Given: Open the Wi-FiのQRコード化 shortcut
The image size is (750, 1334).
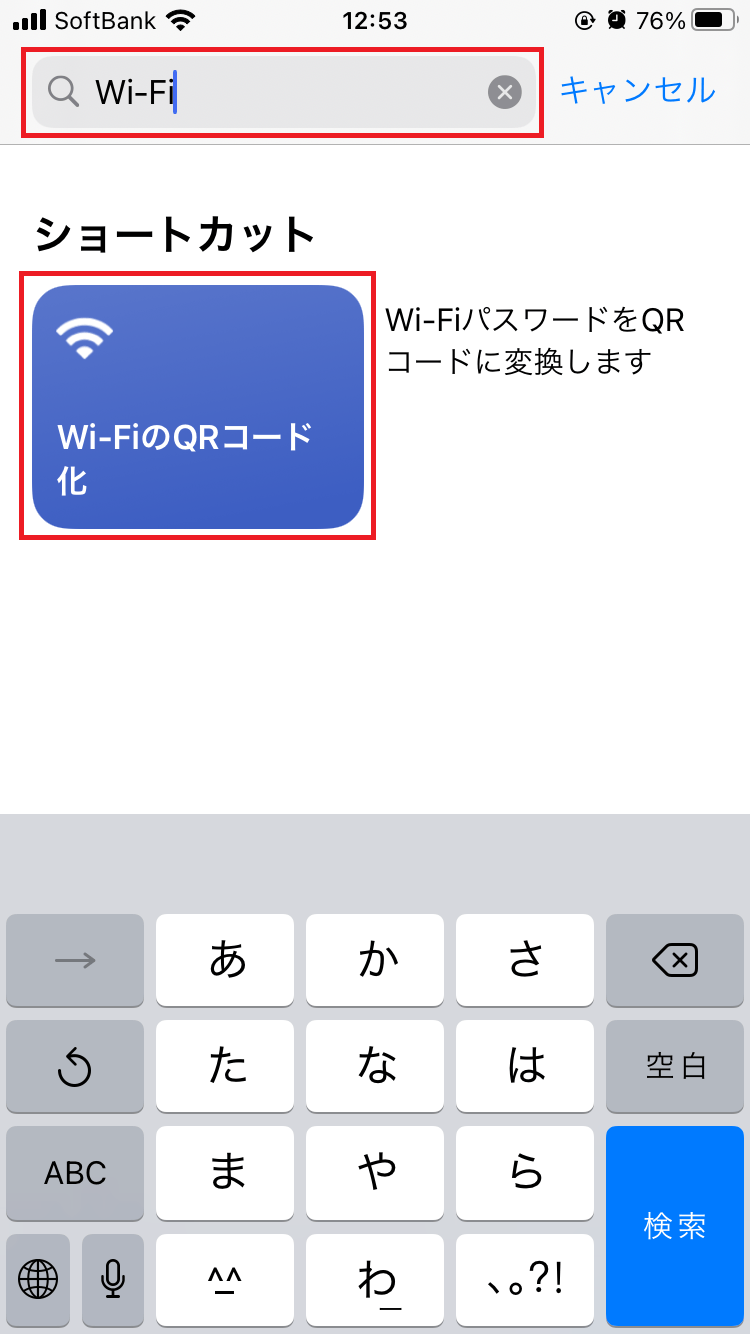Looking at the screenshot, I should [198, 405].
